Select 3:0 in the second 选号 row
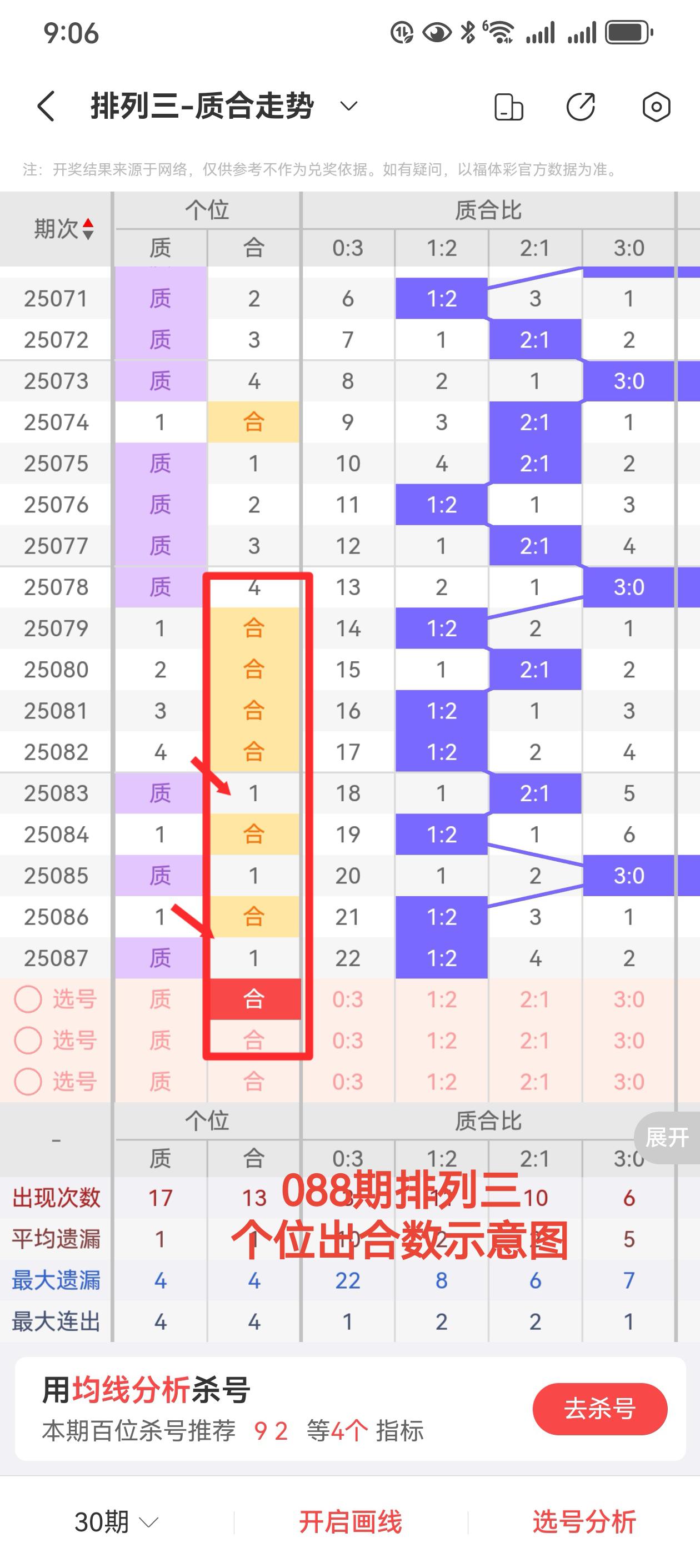 tap(628, 1041)
